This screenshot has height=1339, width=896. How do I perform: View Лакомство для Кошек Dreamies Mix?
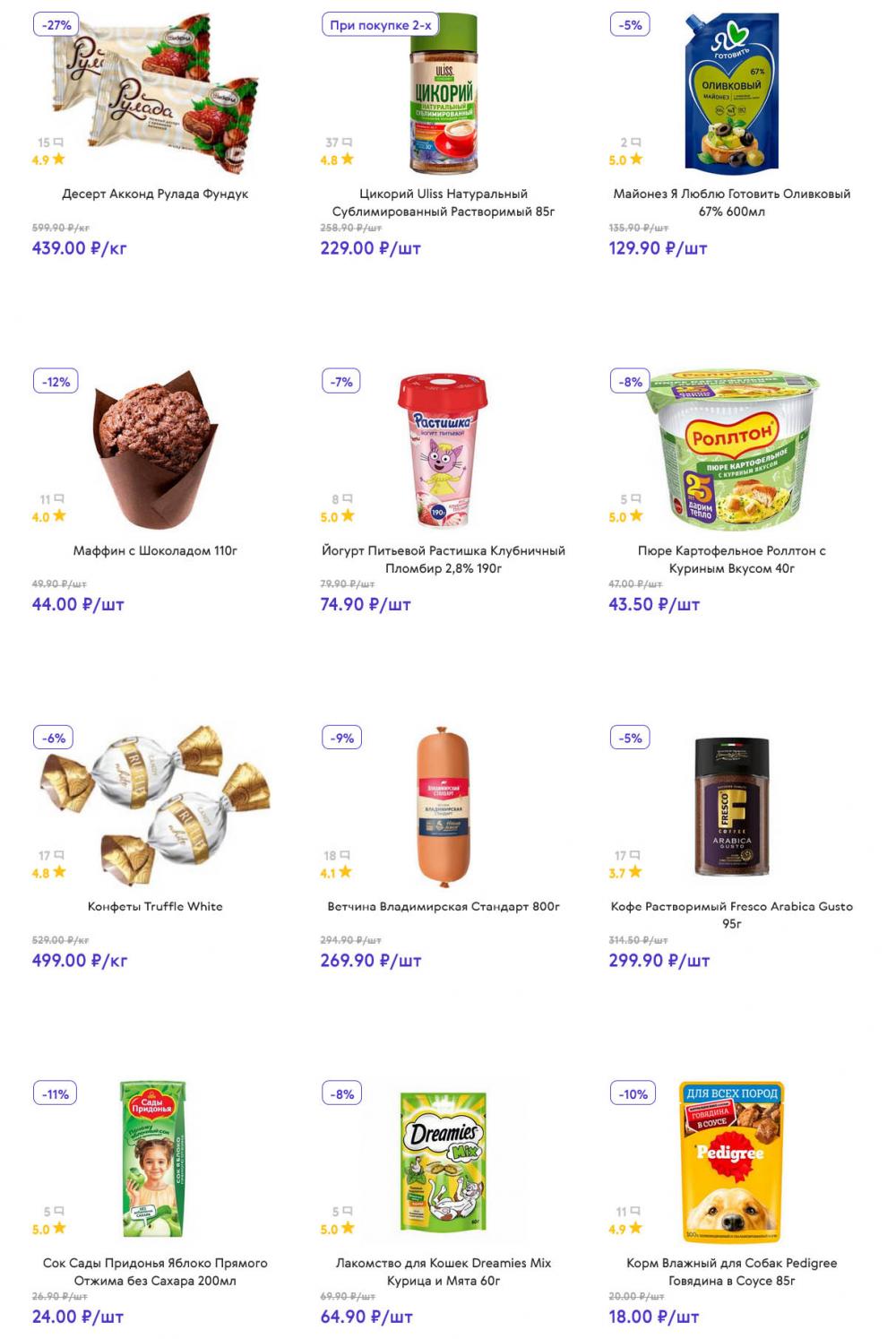(444, 1271)
